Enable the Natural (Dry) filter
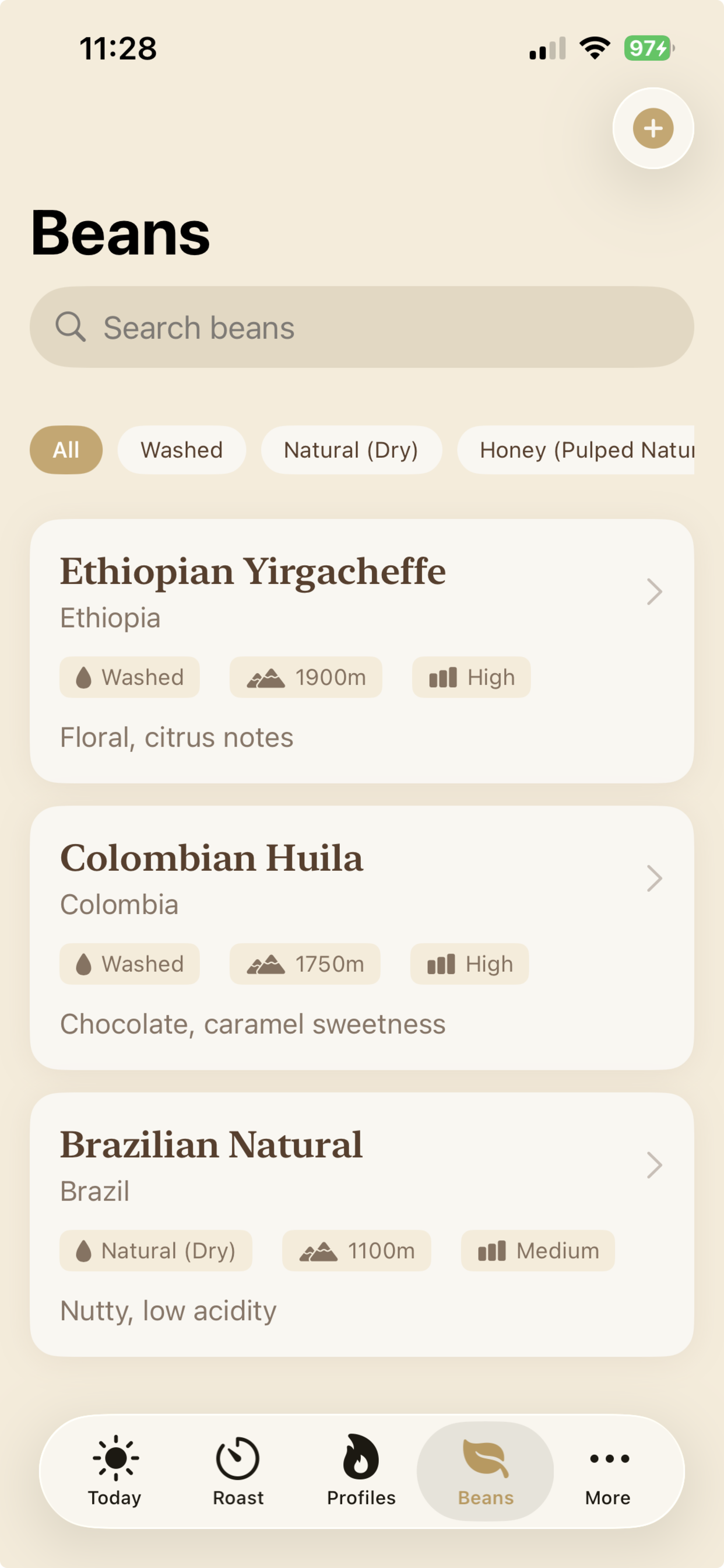 tap(351, 450)
